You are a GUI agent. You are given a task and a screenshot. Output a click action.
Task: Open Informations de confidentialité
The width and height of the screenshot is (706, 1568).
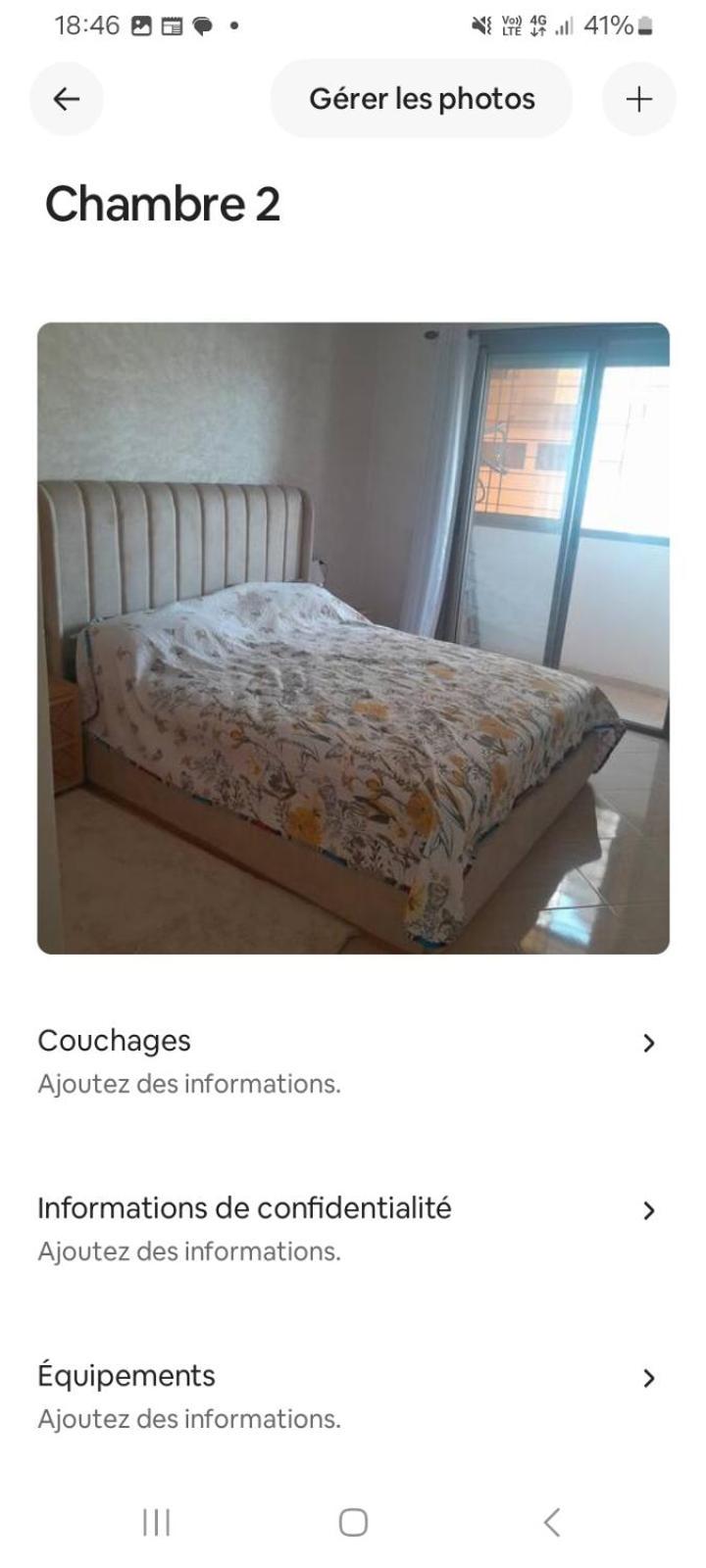[x=353, y=1229]
